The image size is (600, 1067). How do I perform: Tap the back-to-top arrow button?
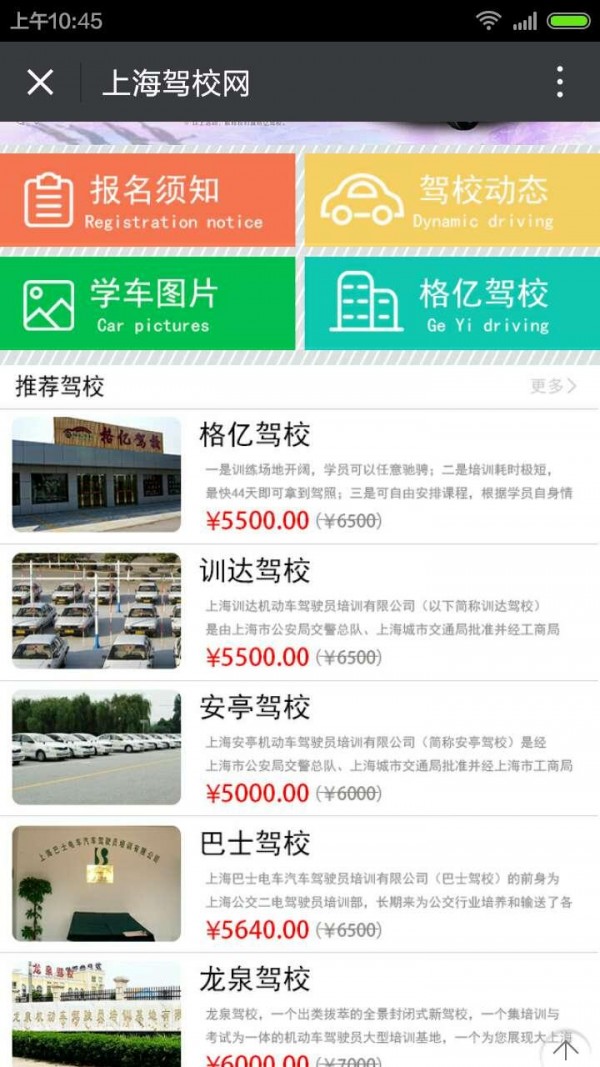[566, 1048]
